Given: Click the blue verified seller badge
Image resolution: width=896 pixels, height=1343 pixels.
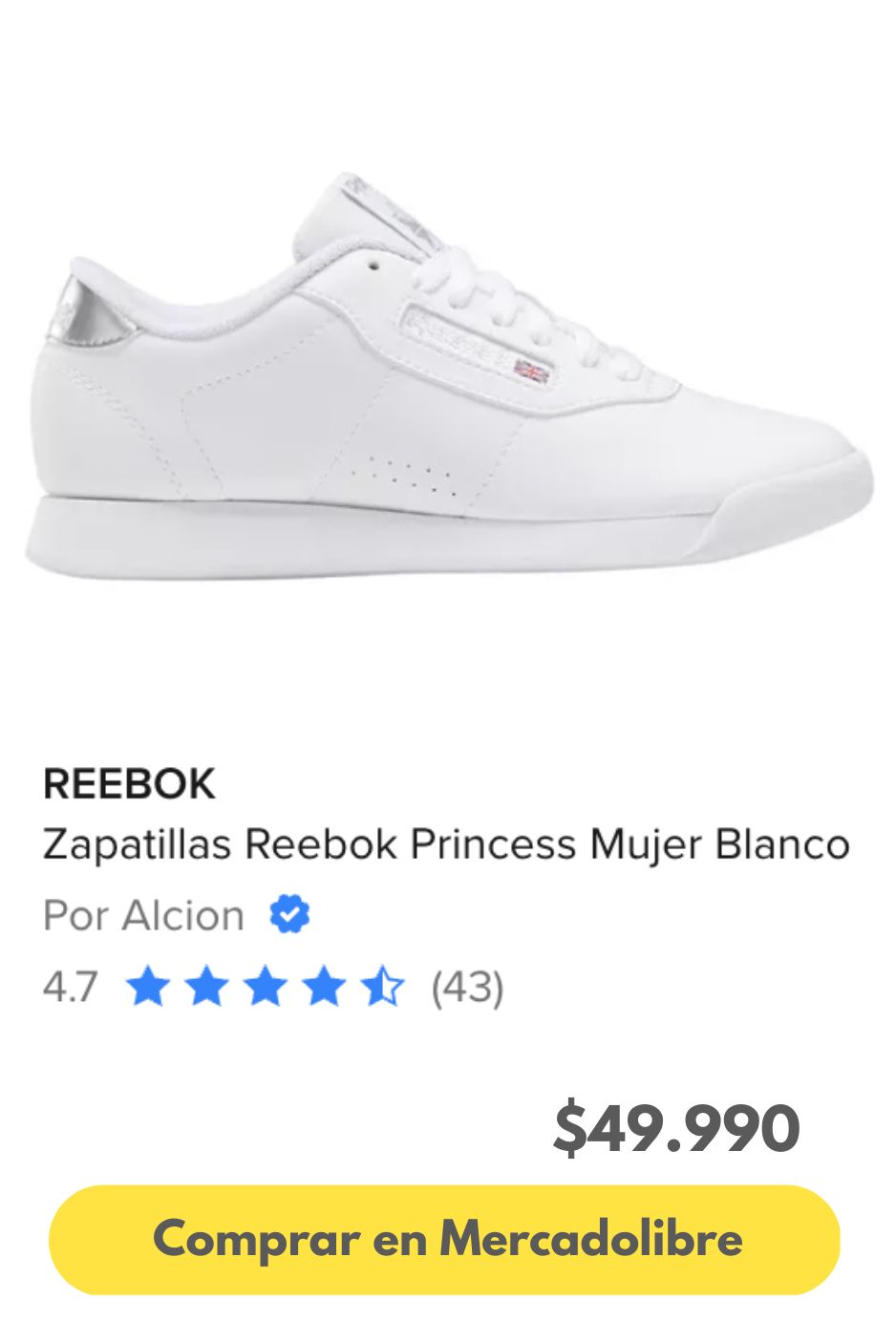Looking at the screenshot, I should (289, 915).
